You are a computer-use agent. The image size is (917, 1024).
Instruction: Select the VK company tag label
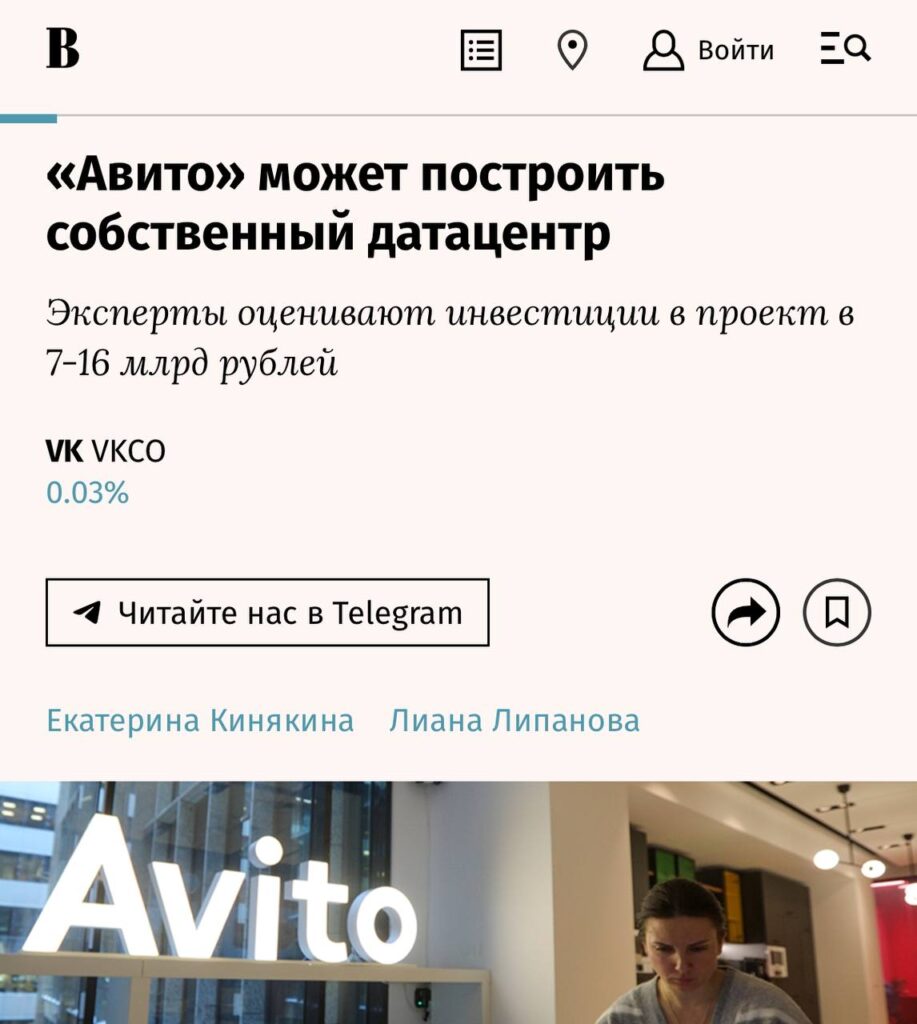pos(63,451)
